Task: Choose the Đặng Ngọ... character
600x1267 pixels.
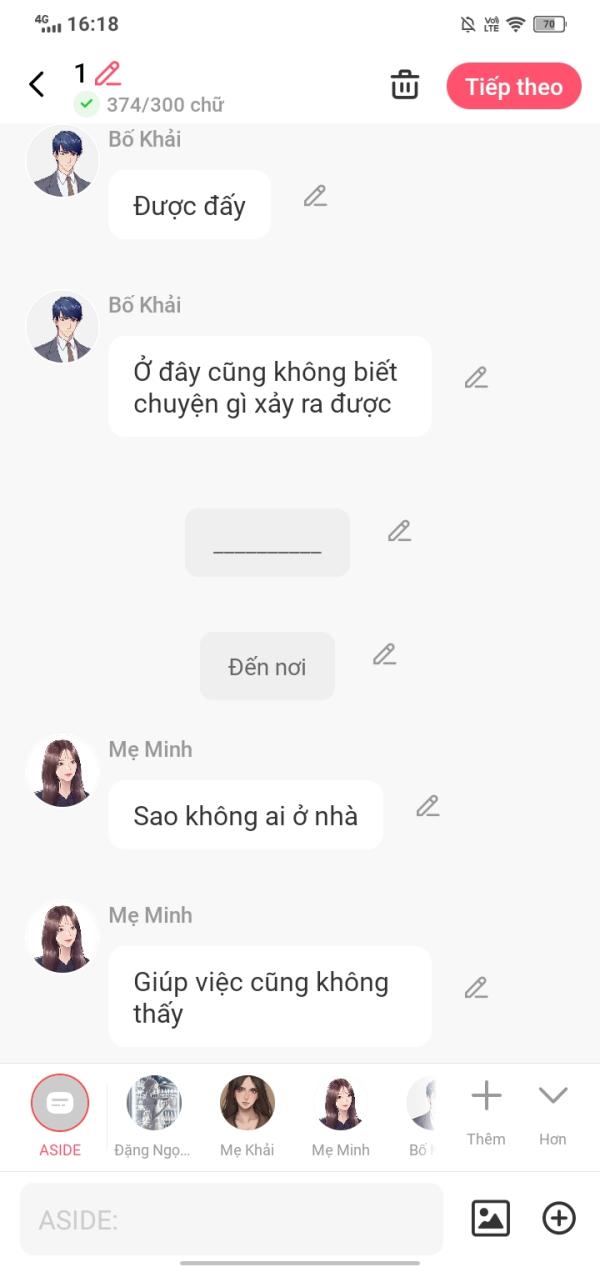Action: [154, 1104]
